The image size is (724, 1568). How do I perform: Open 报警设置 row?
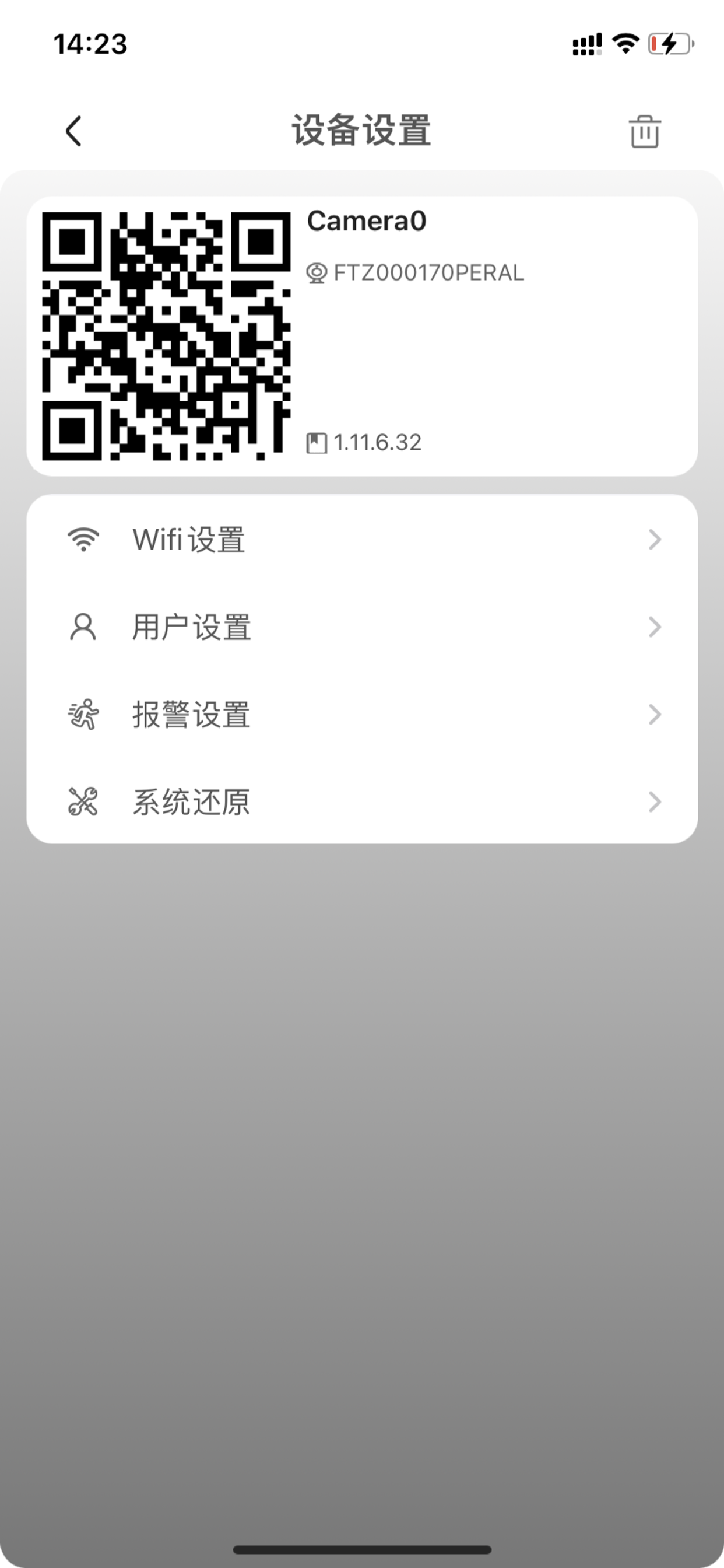362,715
